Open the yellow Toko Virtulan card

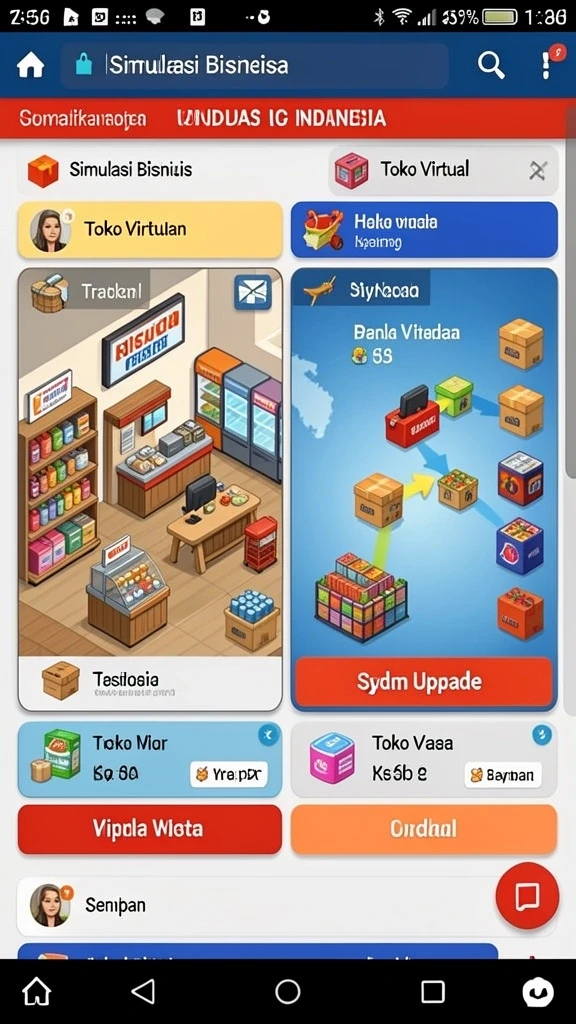[150, 229]
